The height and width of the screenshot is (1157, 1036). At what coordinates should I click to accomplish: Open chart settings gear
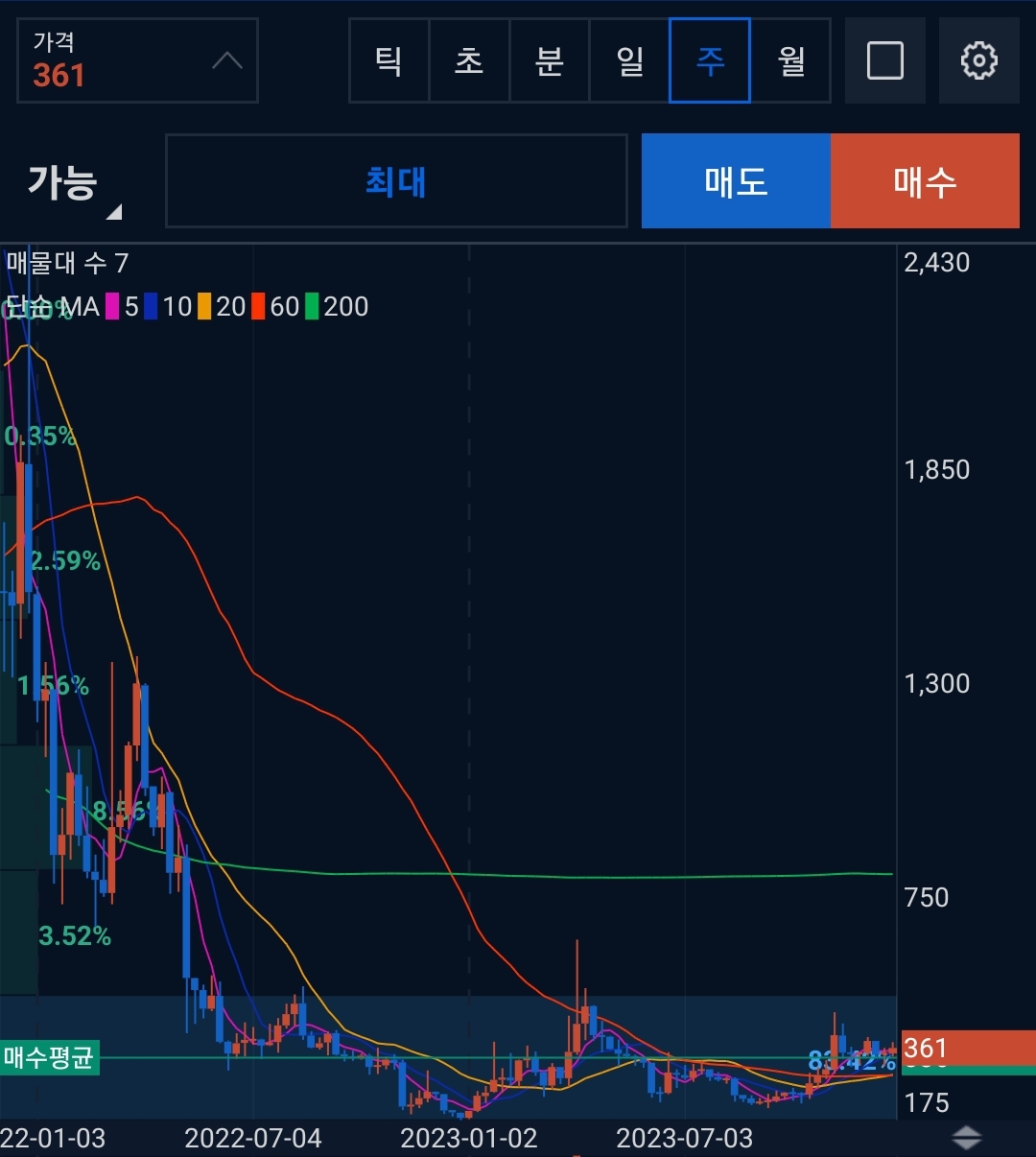[979, 60]
